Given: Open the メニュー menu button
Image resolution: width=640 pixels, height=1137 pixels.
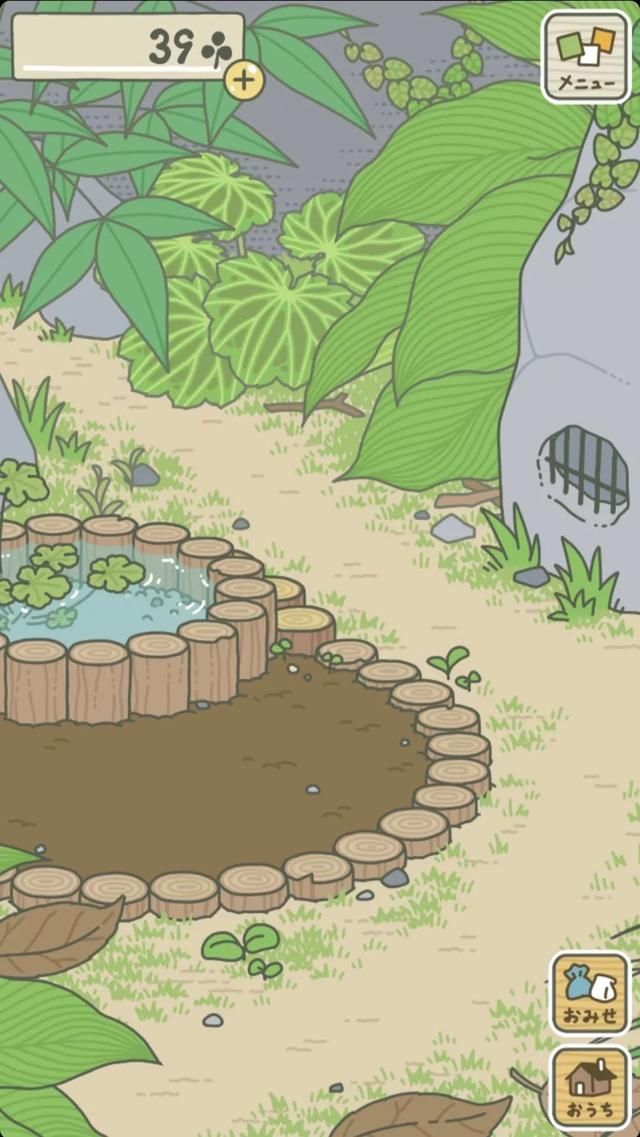Looking at the screenshot, I should [x=586, y=56].
